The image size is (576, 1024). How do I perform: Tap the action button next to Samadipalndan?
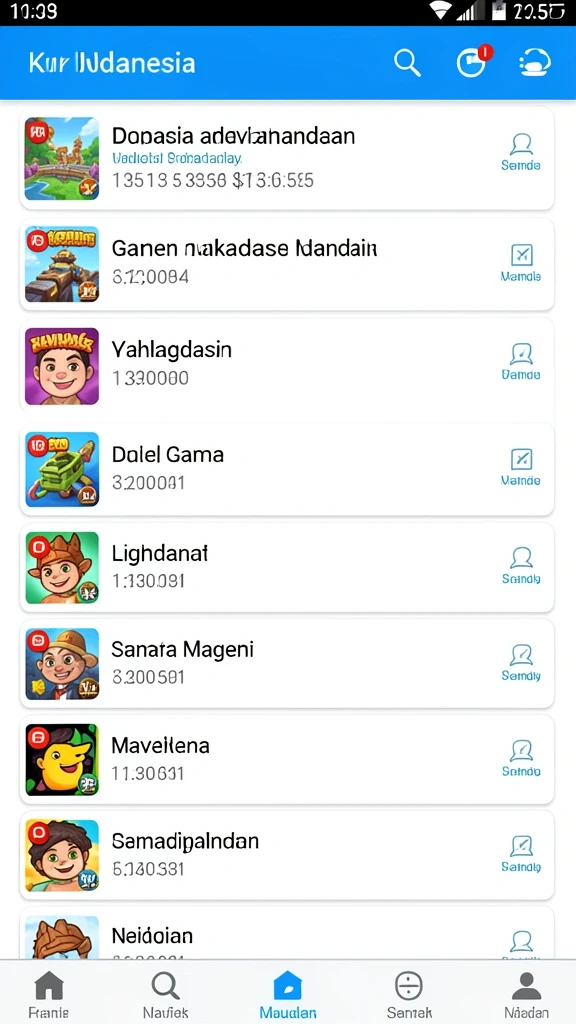click(520, 854)
